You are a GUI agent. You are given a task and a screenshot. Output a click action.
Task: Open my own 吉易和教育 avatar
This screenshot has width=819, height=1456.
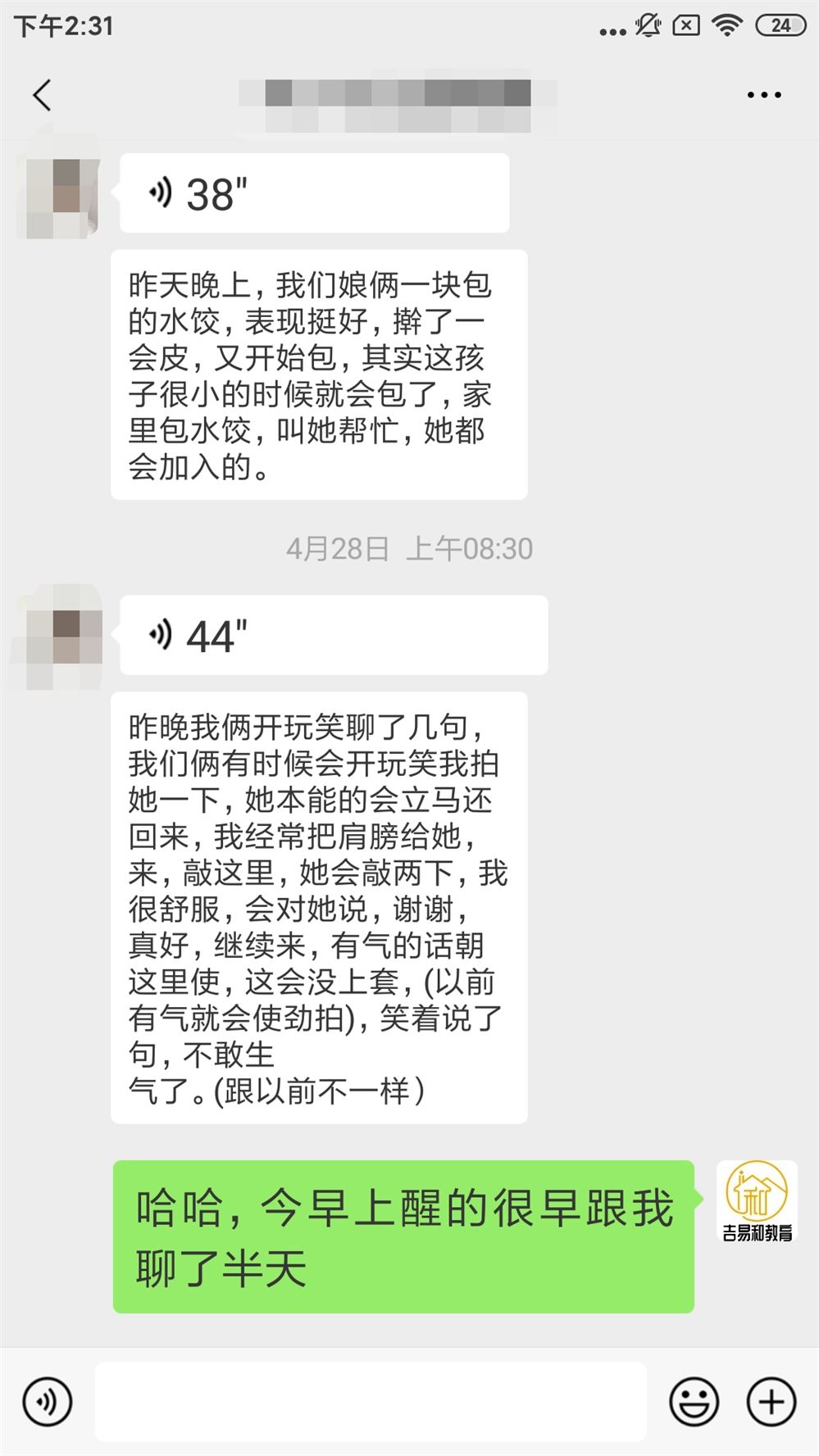point(757,1200)
